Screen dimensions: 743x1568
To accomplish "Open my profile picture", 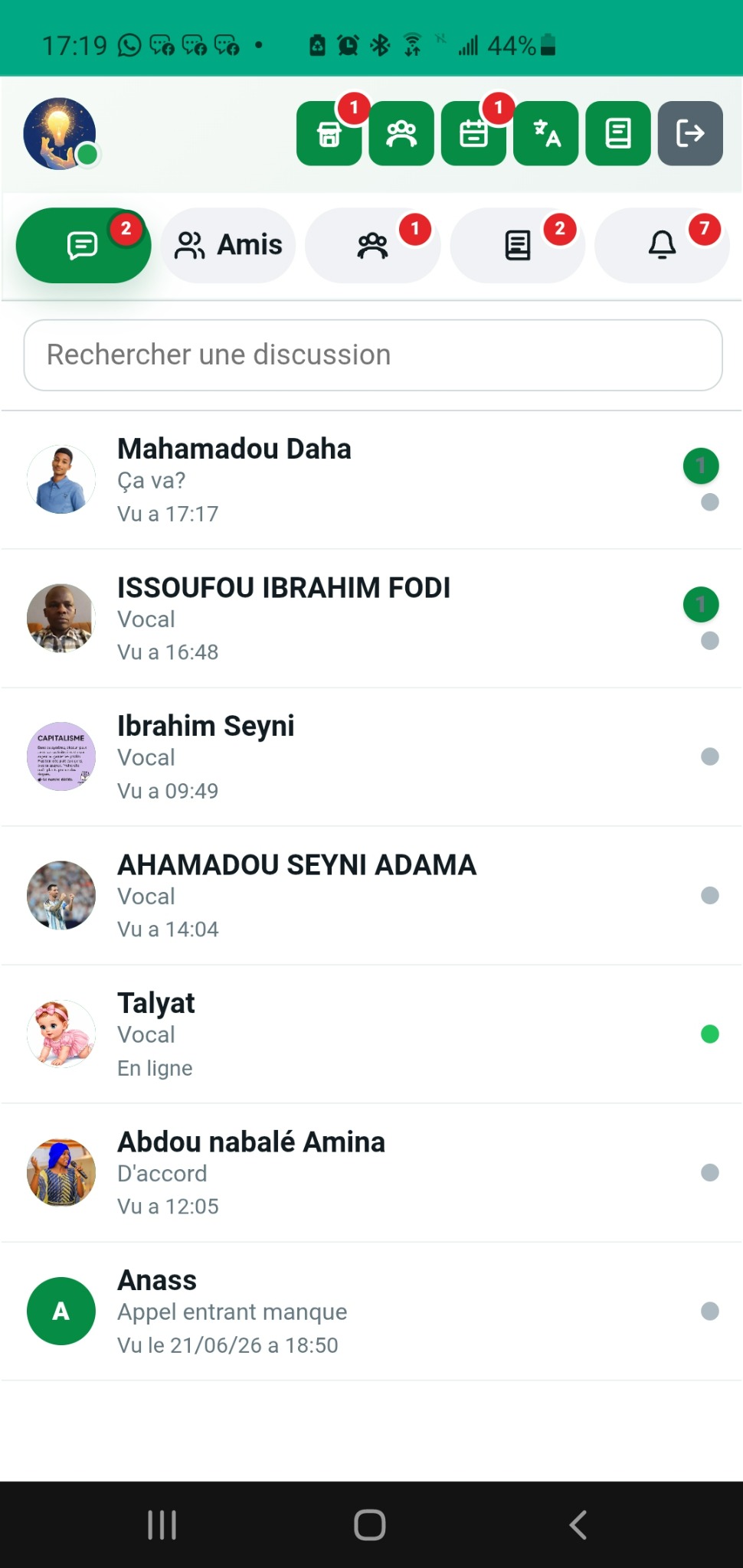I will 60,134.
